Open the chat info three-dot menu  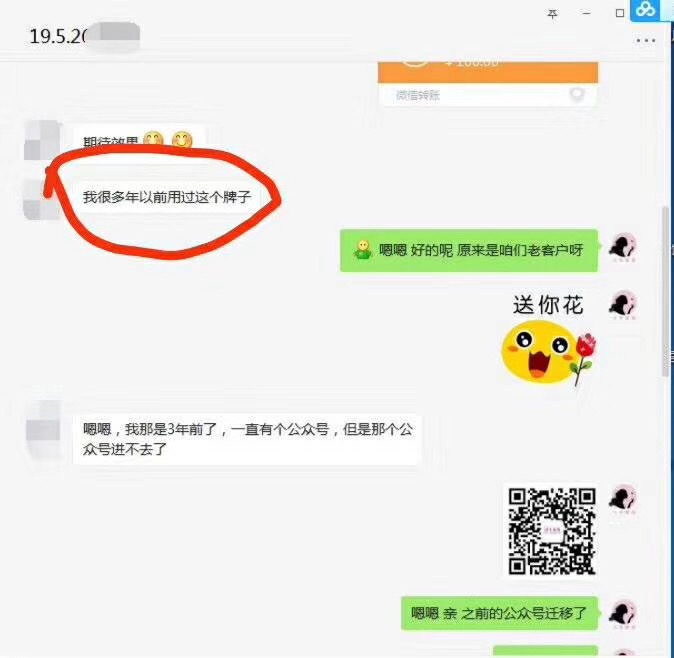coord(646,41)
